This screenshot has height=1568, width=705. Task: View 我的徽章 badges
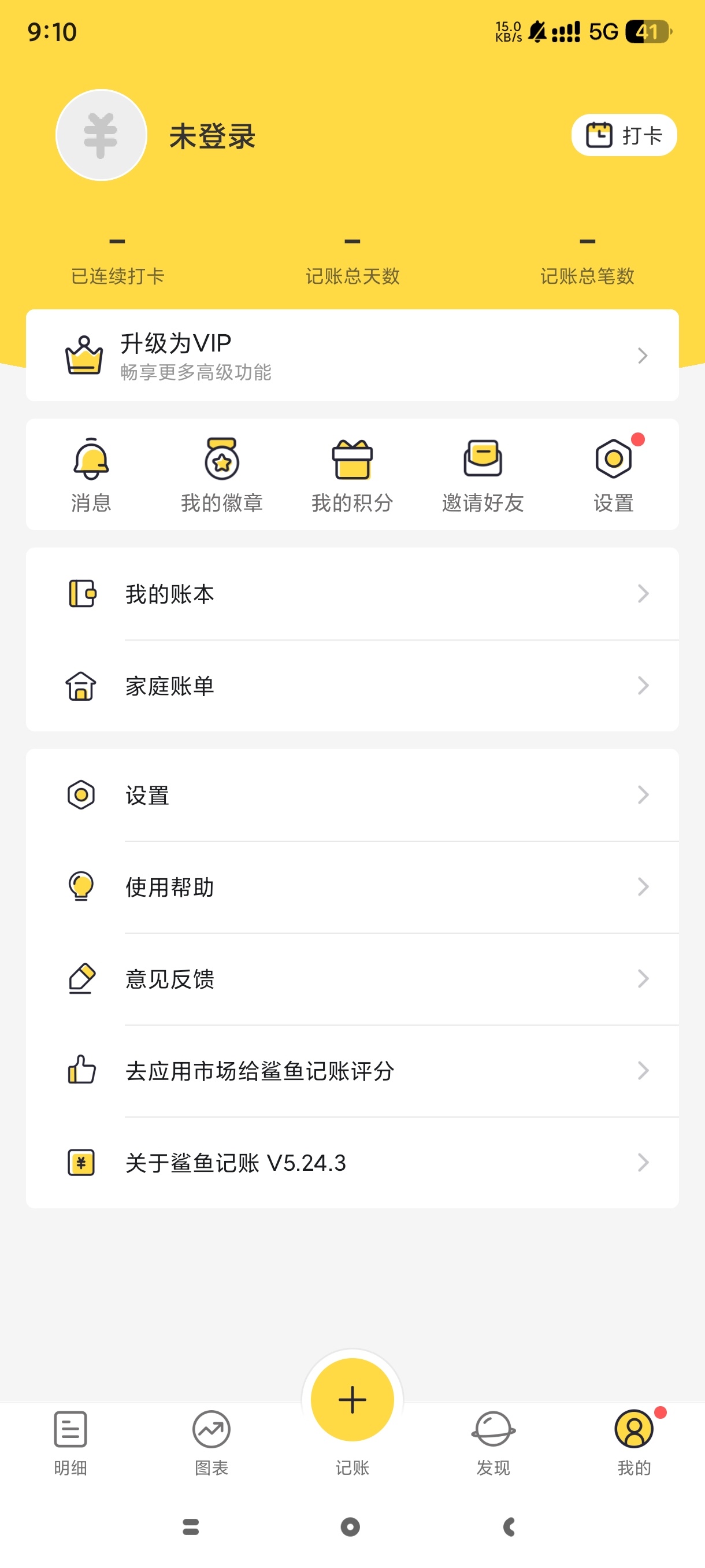click(x=221, y=475)
